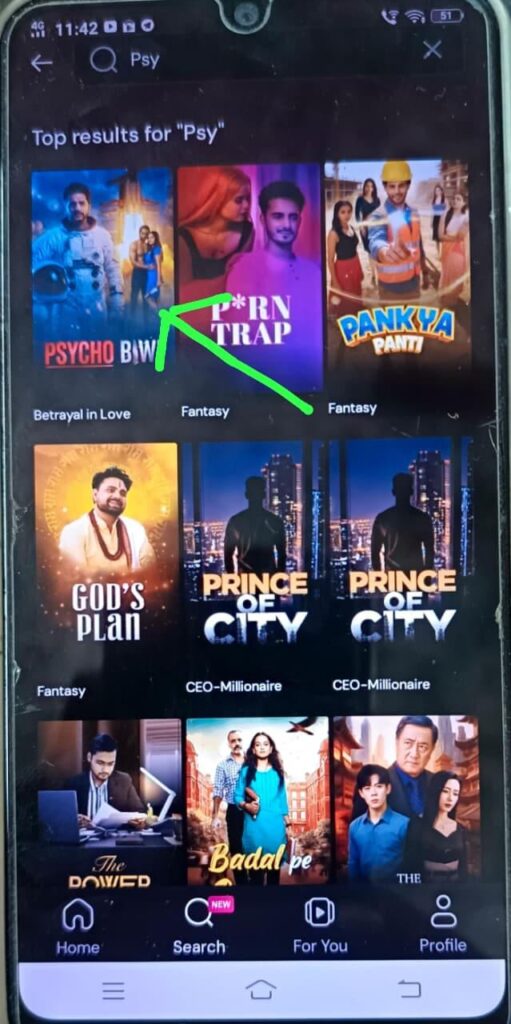Open the Profile tab
The height and width of the screenshot is (1024, 511).
click(x=443, y=924)
